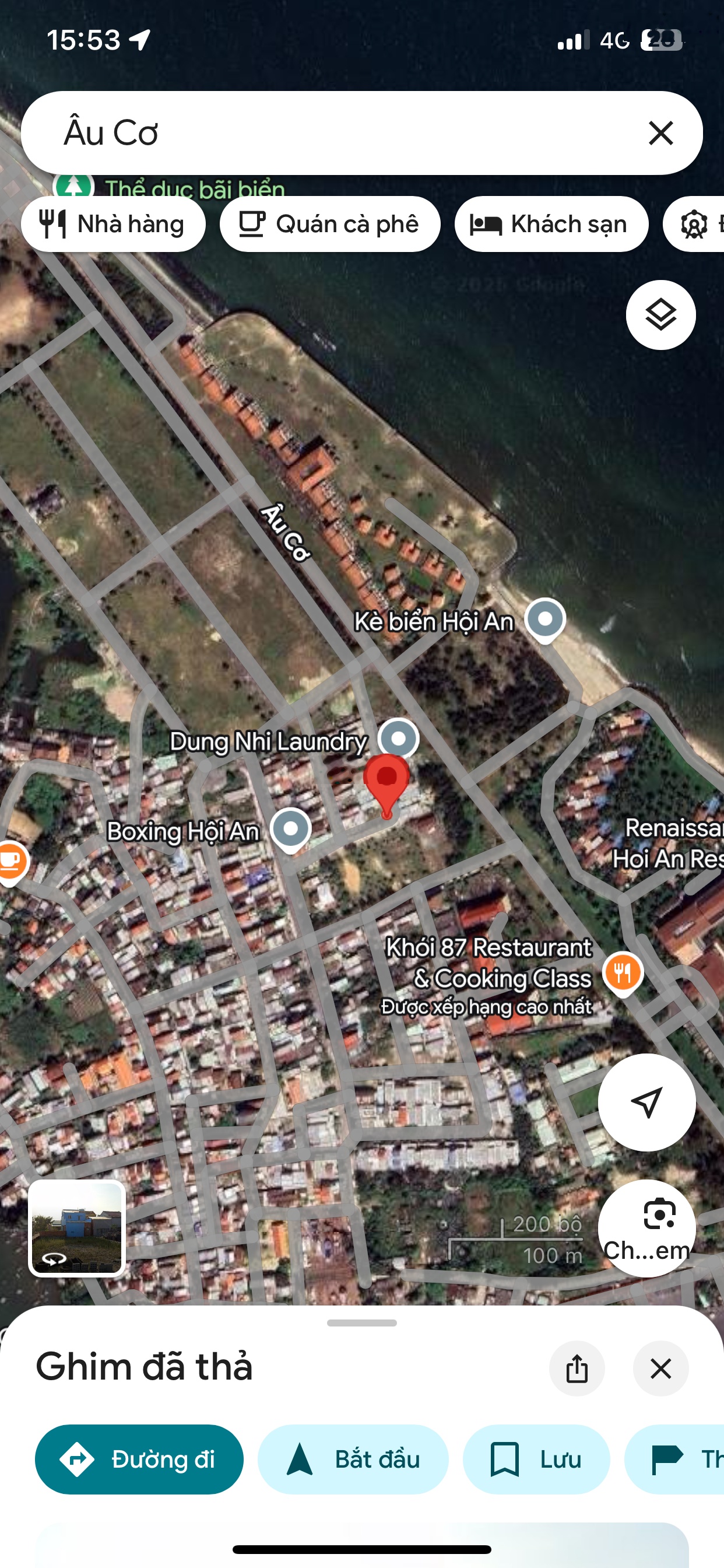This screenshot has height=1568, width=724.
Task: Get directions with Đường đi
Action: click(x=139, y=1458)
